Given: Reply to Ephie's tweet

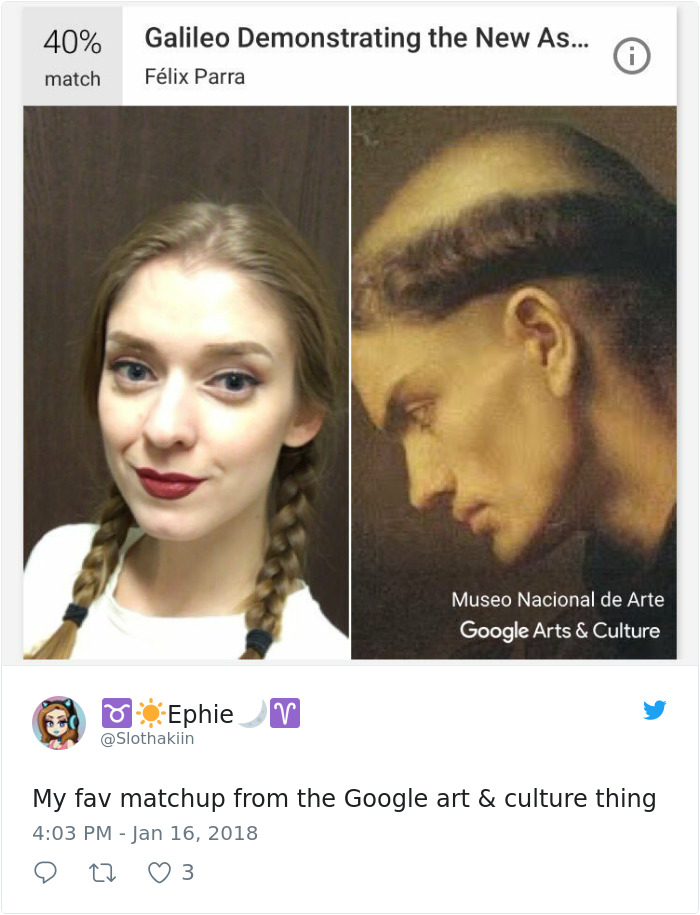Looking at the screenshot, I should [x=46, y=873].
